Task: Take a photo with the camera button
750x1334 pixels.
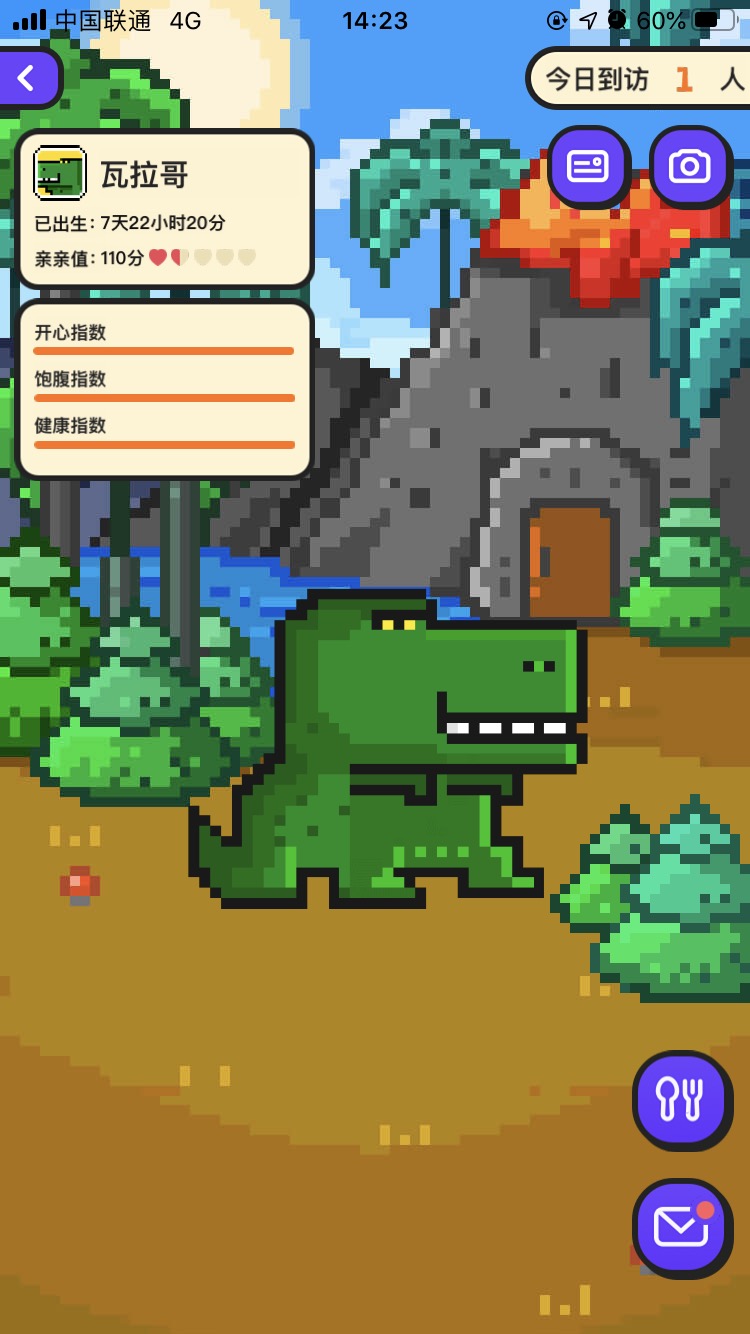Action: pos(690,167)
